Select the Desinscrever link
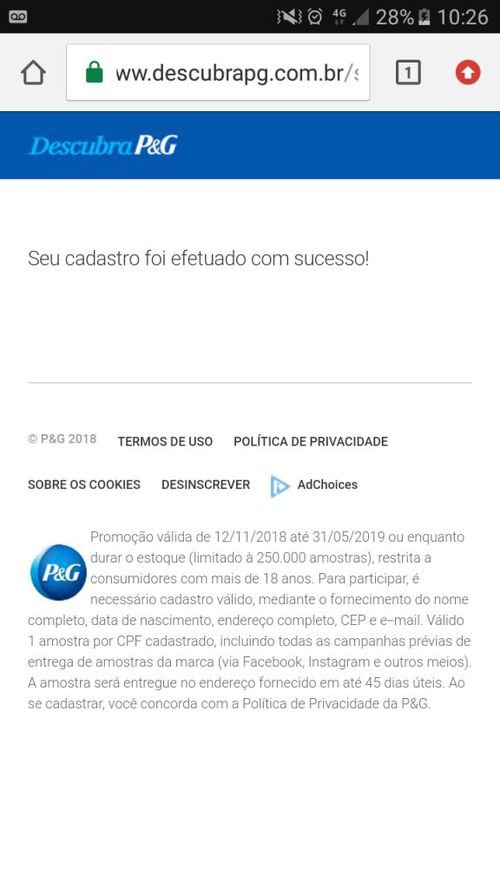500x889 pixels. coord(205,485)
